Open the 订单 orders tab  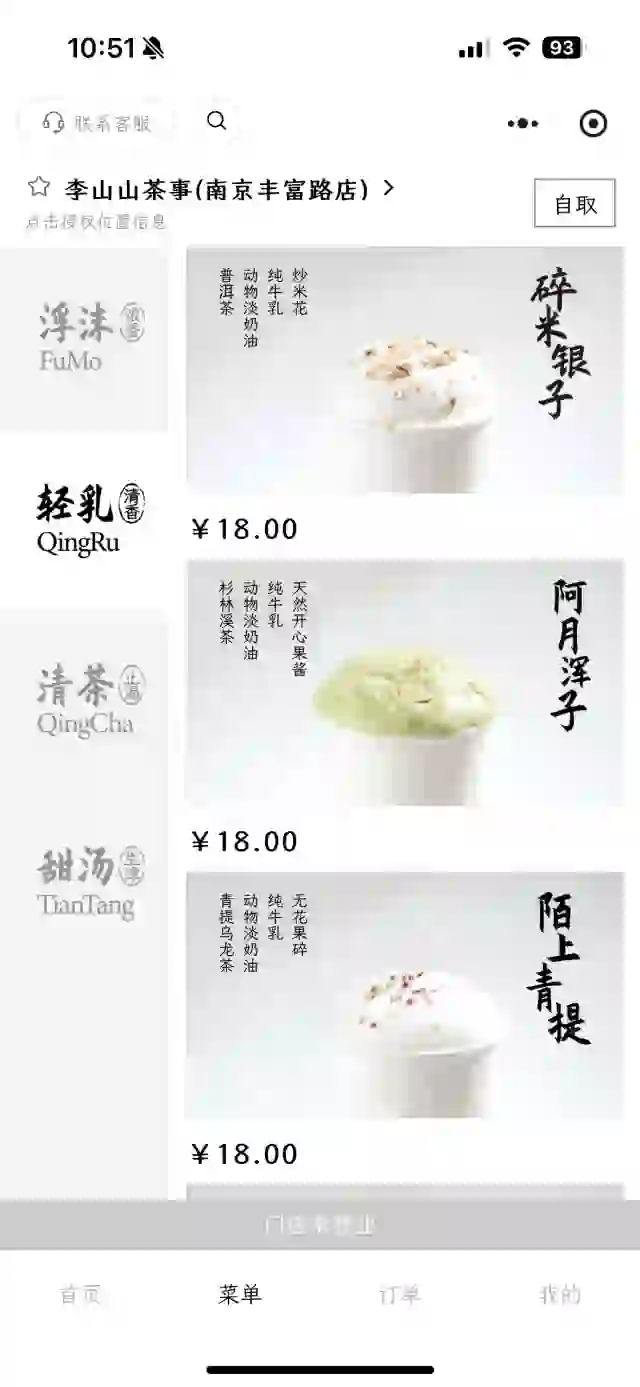pyautogui.click(x=400, y=1295)
